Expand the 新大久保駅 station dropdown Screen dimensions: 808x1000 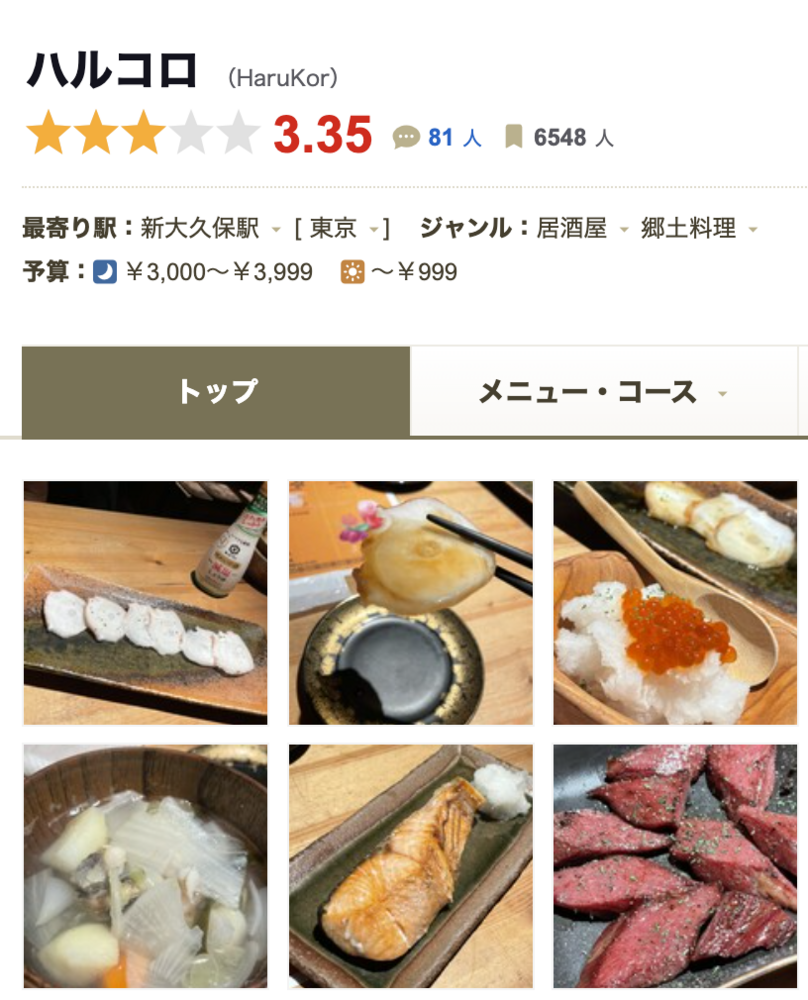(x=277, y=230)
